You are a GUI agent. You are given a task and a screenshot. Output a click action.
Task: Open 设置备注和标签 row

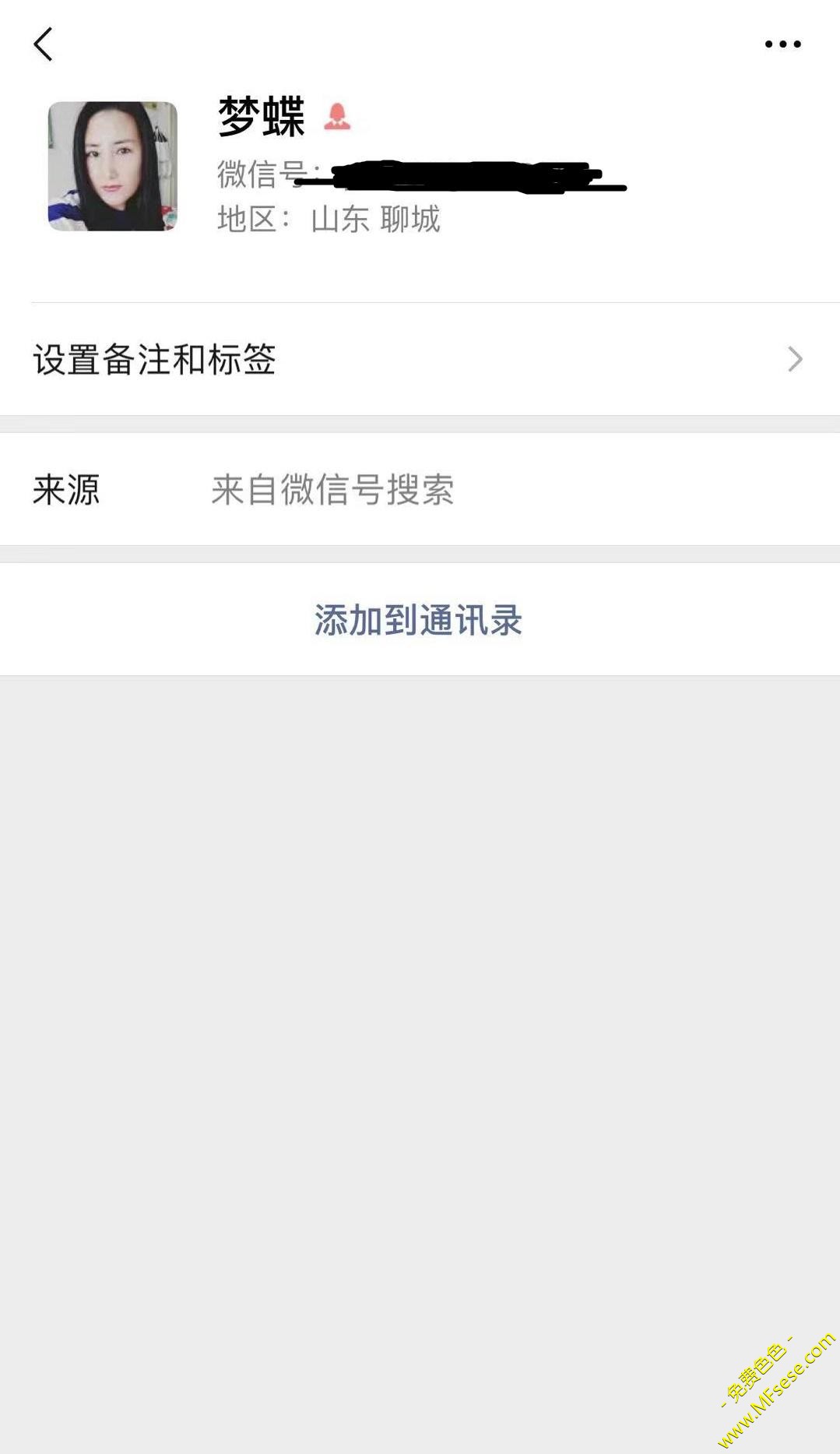tap(419, 359)
